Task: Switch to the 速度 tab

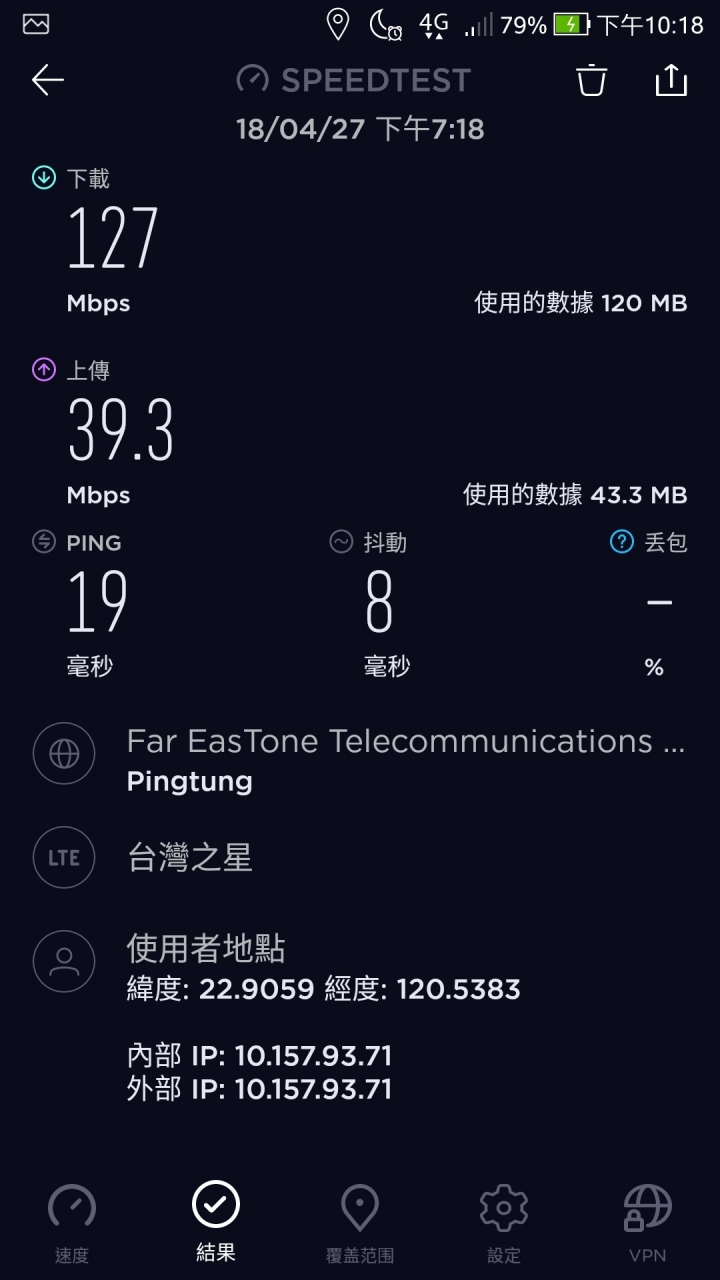Action: (x=72, y=1222)
